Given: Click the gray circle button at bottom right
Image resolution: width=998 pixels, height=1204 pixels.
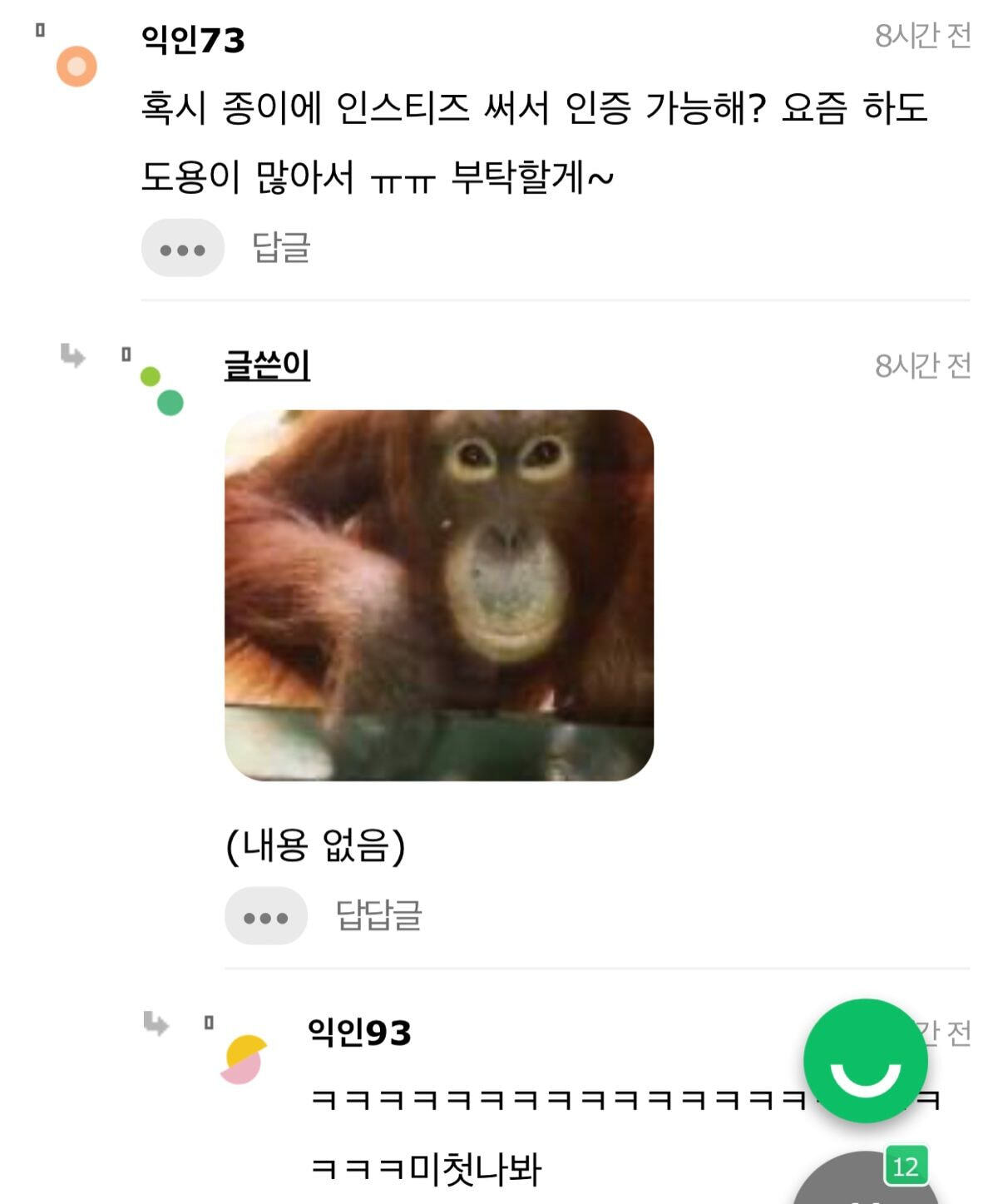Looking at the screenshot, I should [865, 1190].
